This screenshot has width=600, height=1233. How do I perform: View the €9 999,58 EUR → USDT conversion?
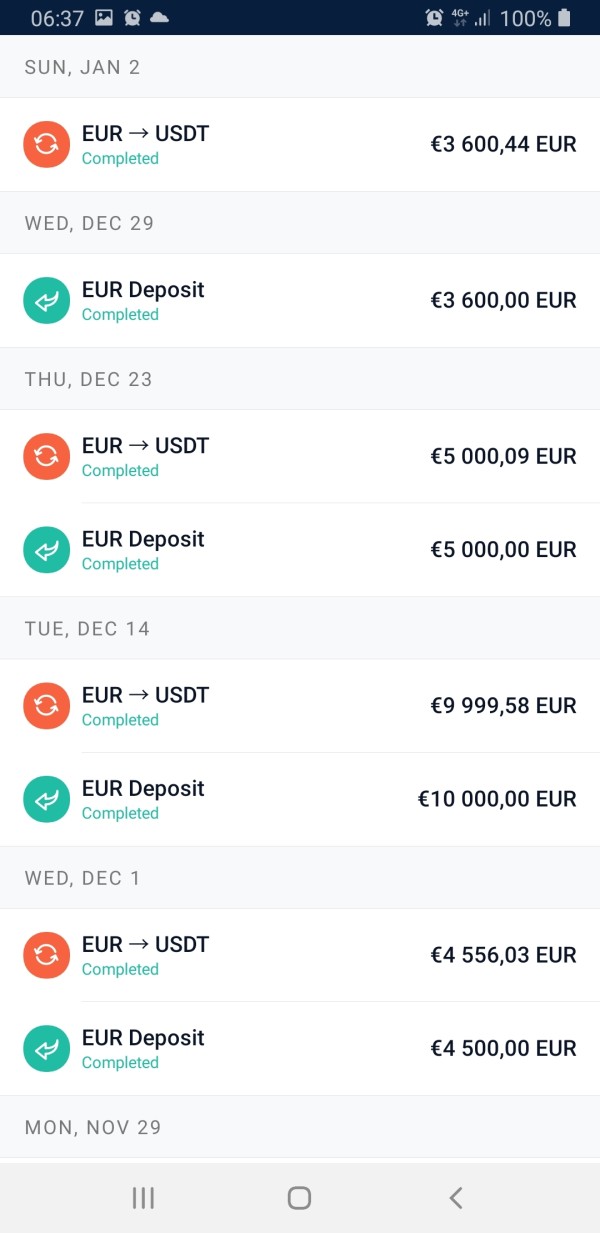pyautogui.click(x=300, y=706)
